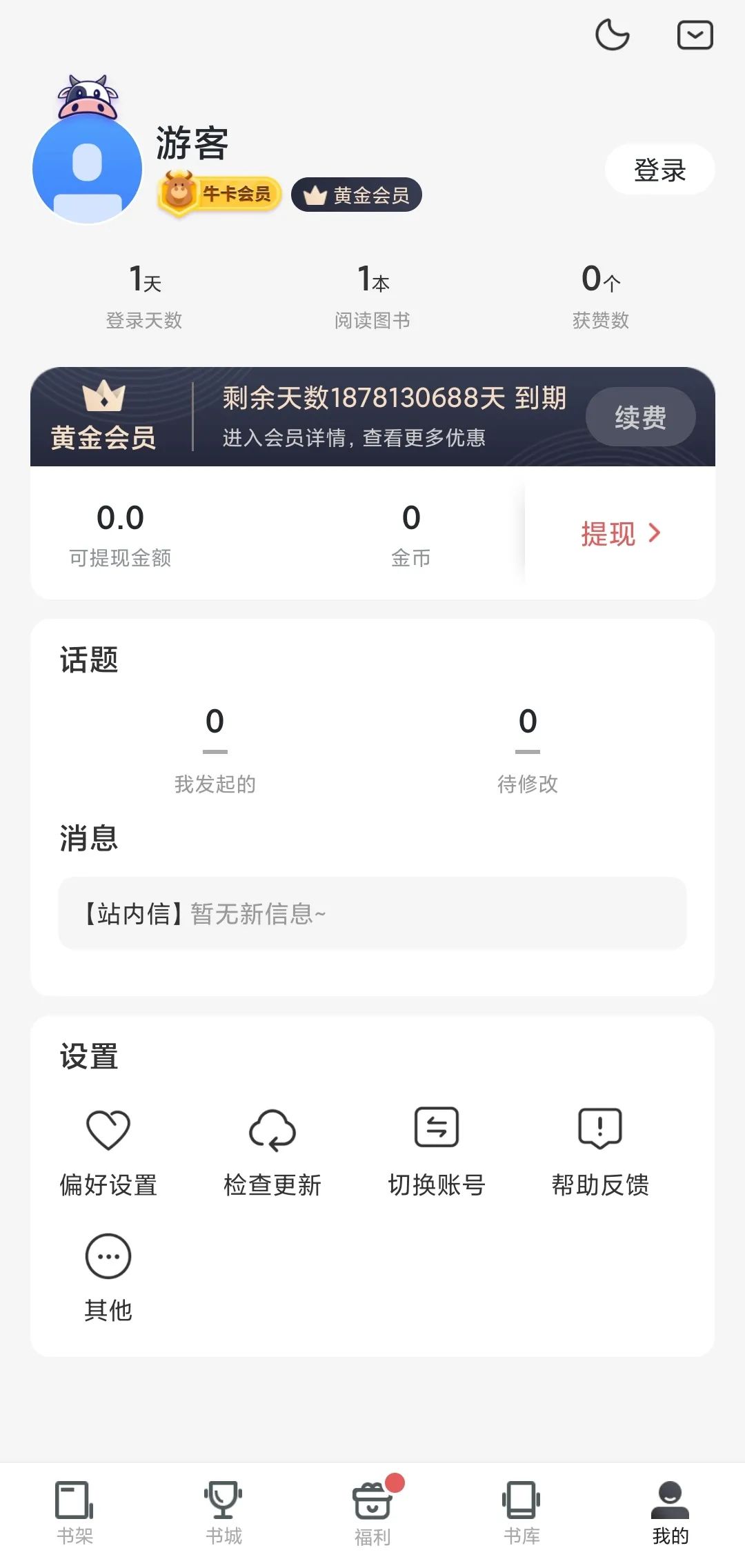745x1568 pixels.
Task: Tap the 牛卡会员 ox badge
Action: coord(217,195)
